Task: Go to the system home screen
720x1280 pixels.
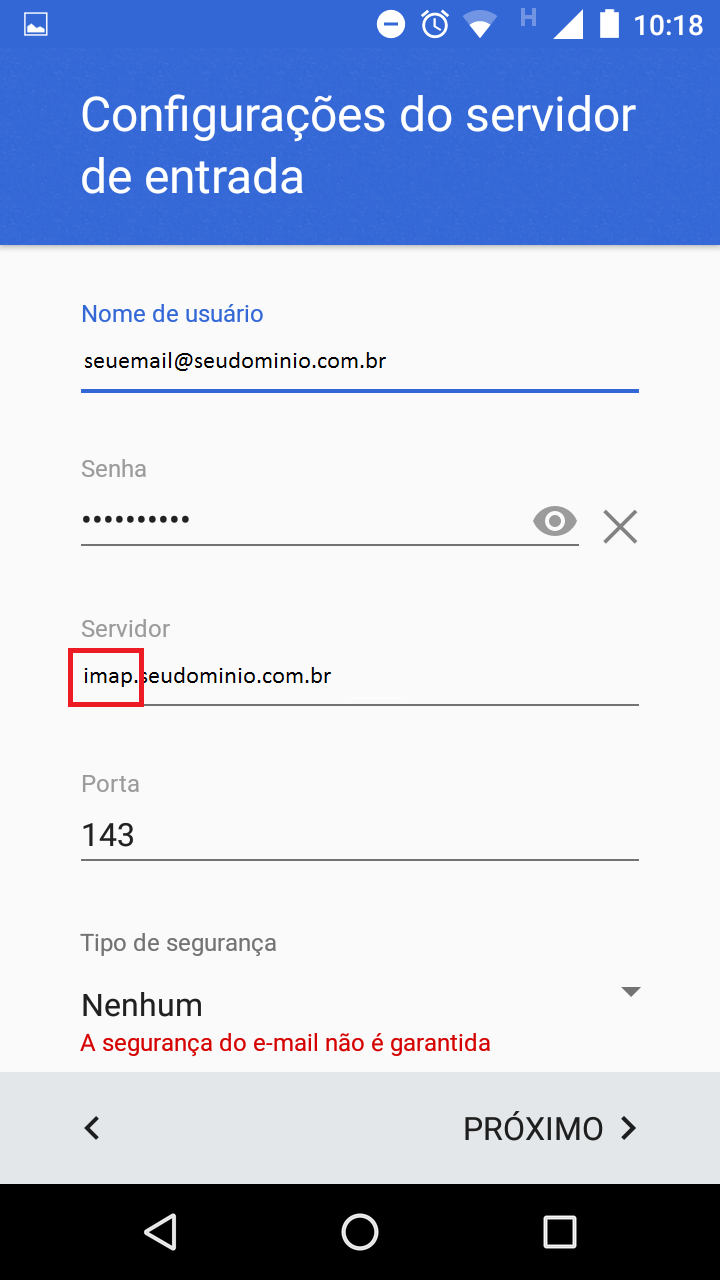Action: (x=360, y=1232)
